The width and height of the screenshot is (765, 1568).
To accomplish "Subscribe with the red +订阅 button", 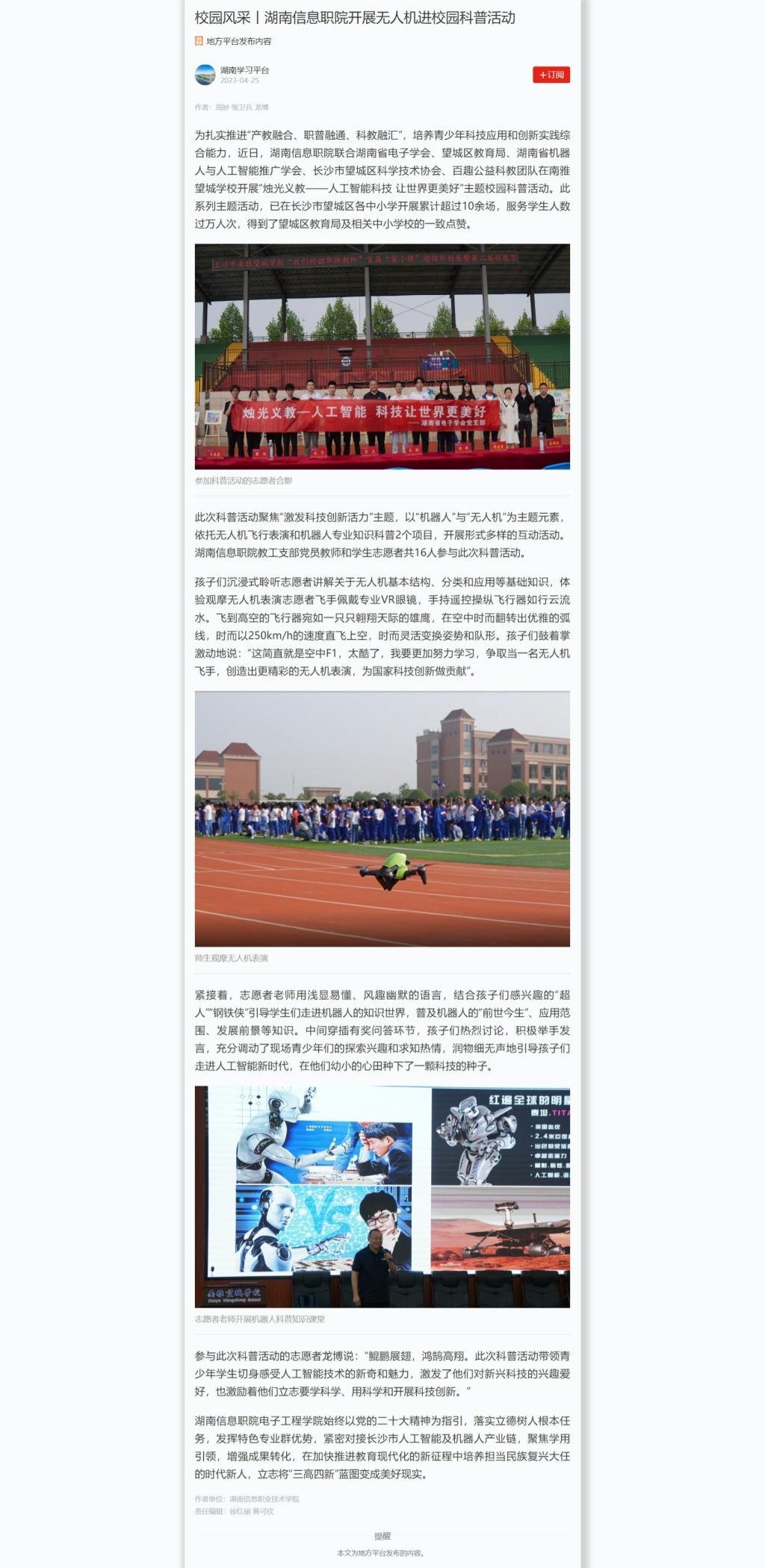I will pyautogui.click(x=551, y=75).
